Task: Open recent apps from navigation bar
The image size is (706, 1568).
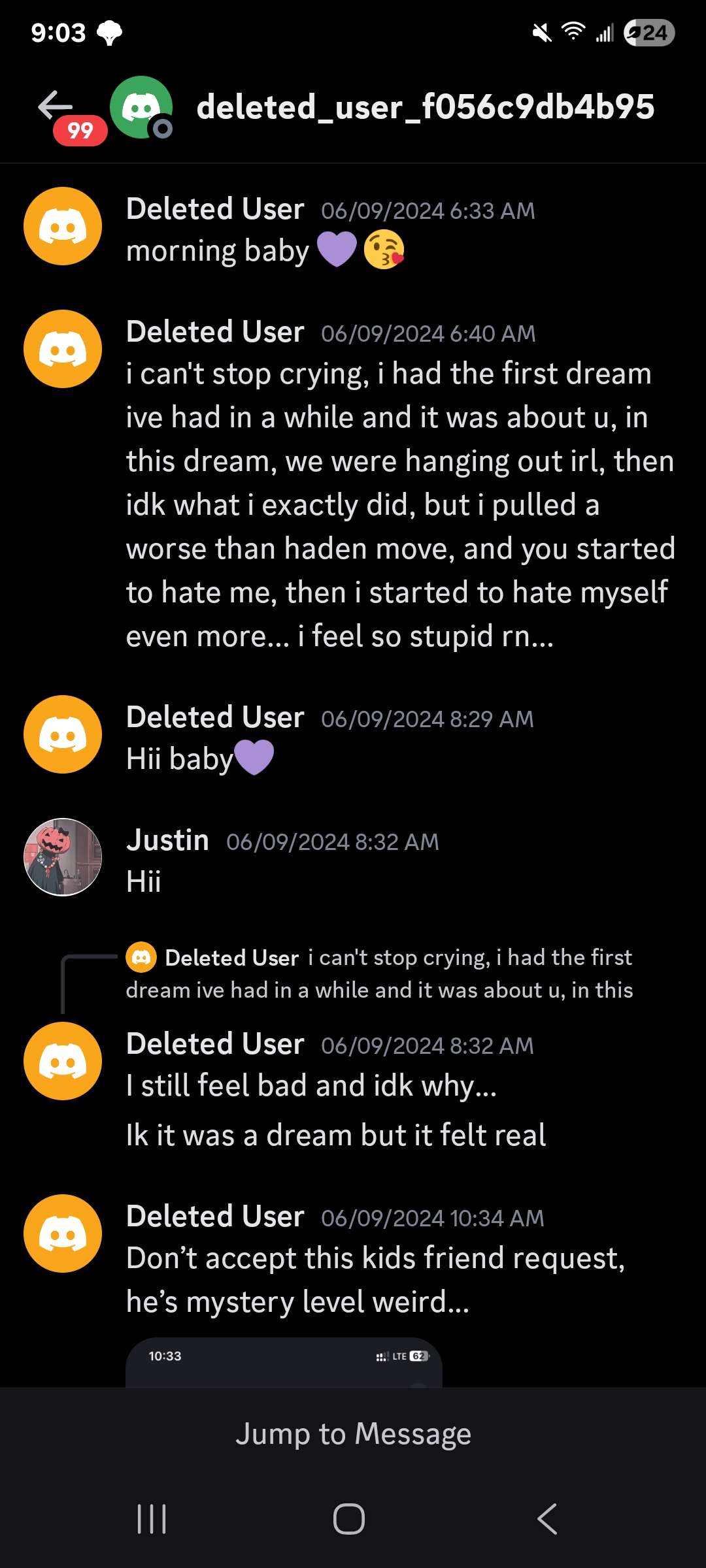Action: [152, 1518]
